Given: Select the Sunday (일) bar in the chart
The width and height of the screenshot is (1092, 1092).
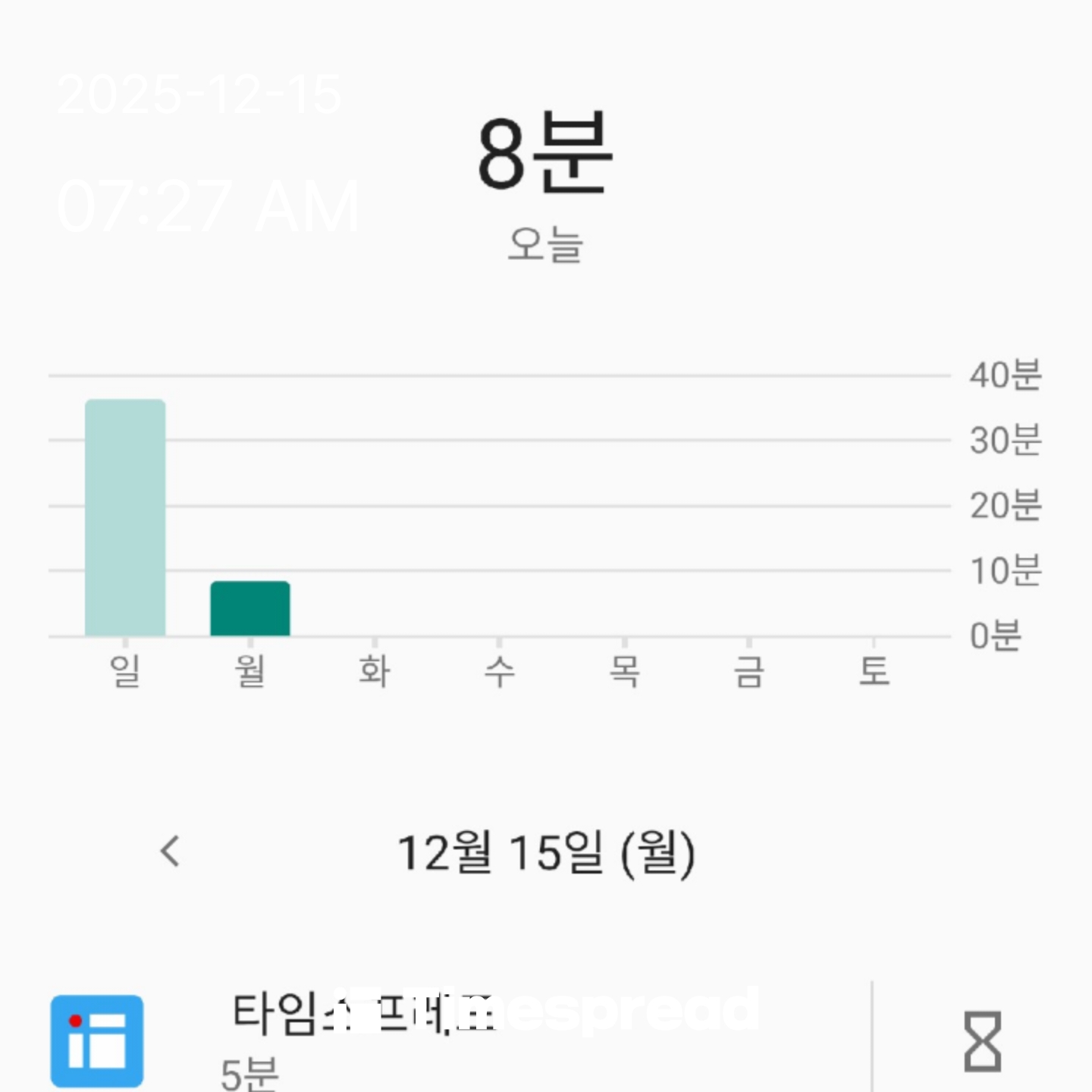Looking at the screenshot, I should click(x=125, y=518).
